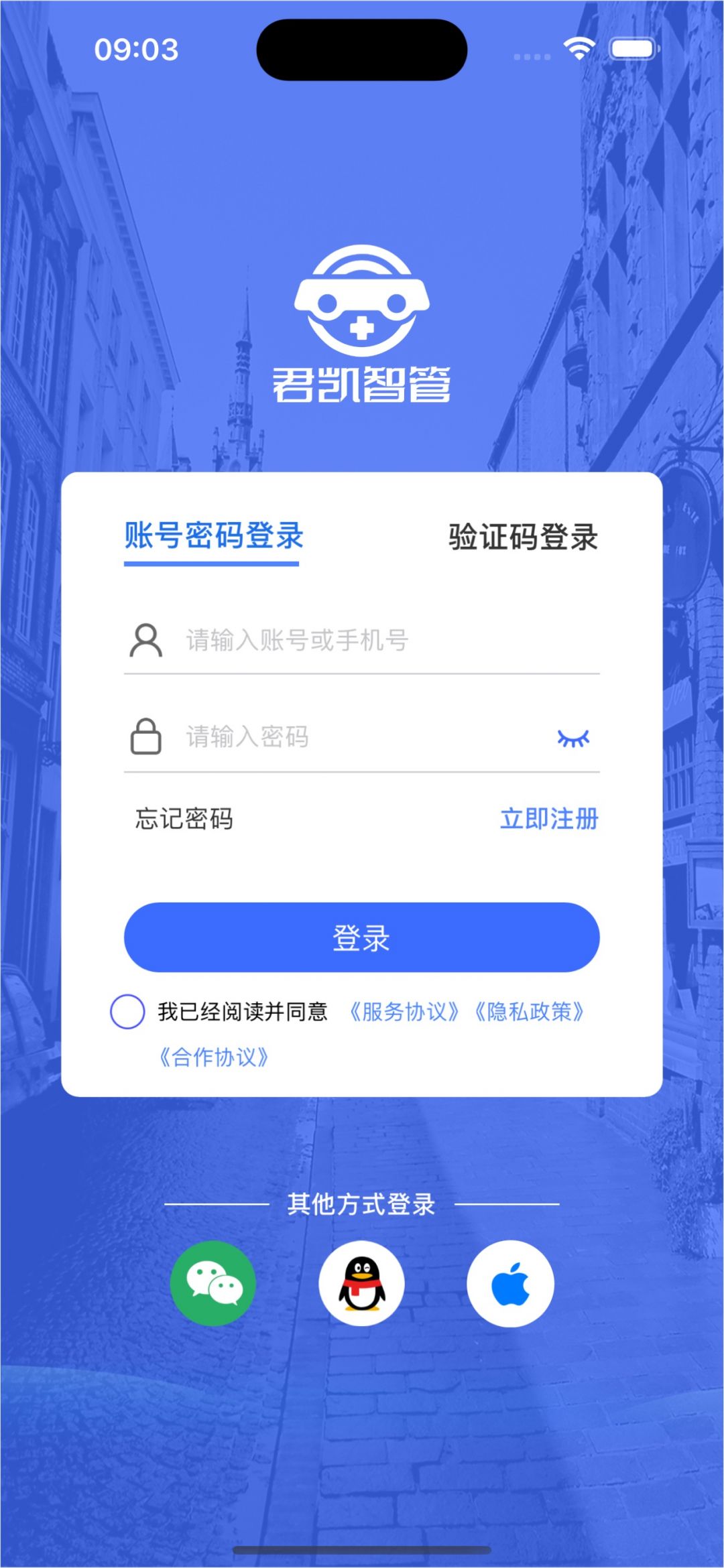Open the 忘记密码 link
This screenshot has width=724, height=1568.
click(x=184, y=819)
